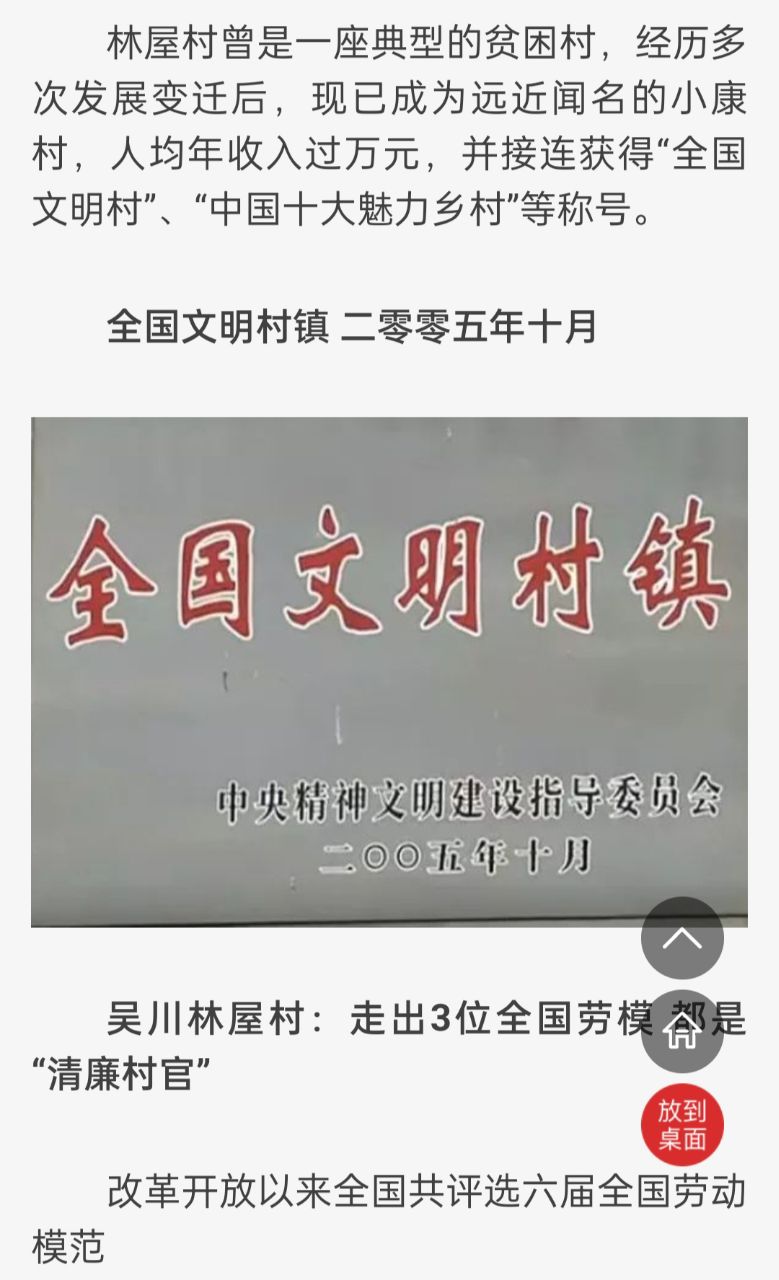
Task: Go to the home page icon
Action: pyautogui.click(x=682, y=1032)
